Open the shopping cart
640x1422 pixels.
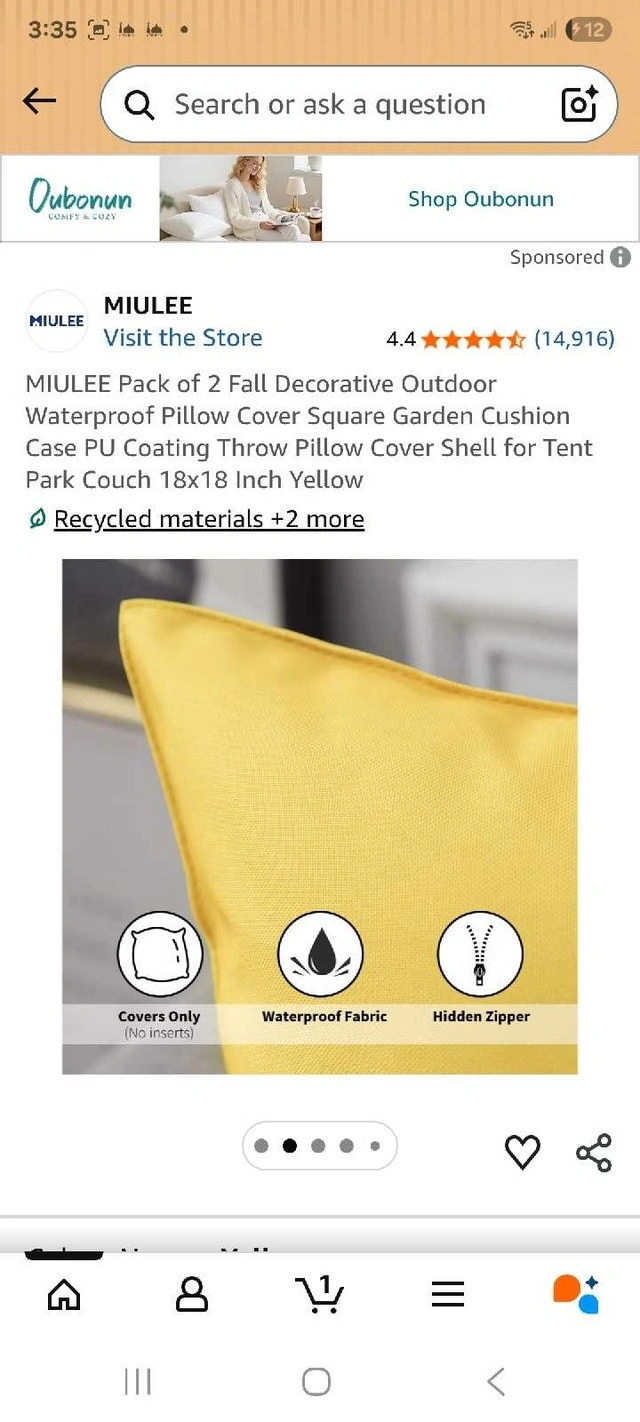click(320, 1294)
